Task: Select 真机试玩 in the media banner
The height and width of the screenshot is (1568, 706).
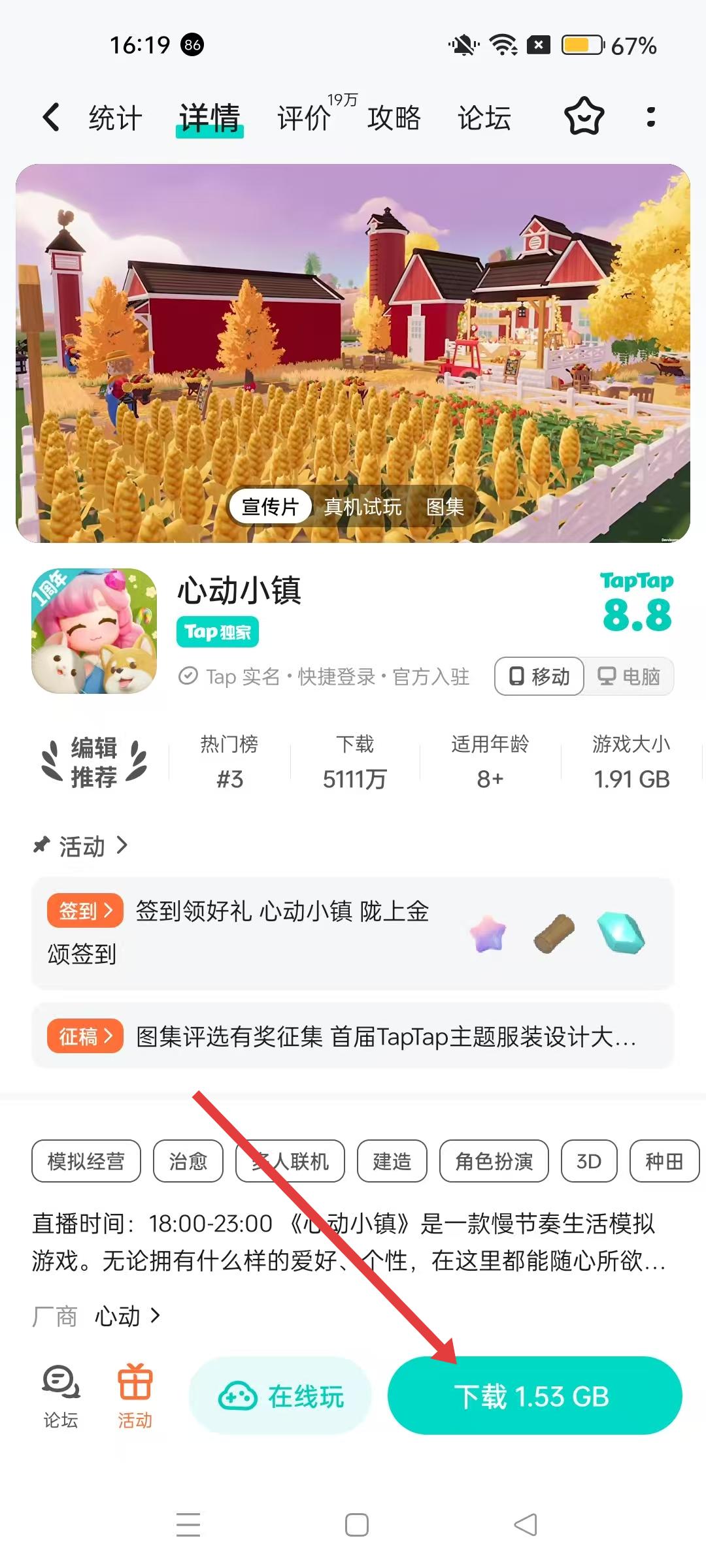Action: coord(363,506)
